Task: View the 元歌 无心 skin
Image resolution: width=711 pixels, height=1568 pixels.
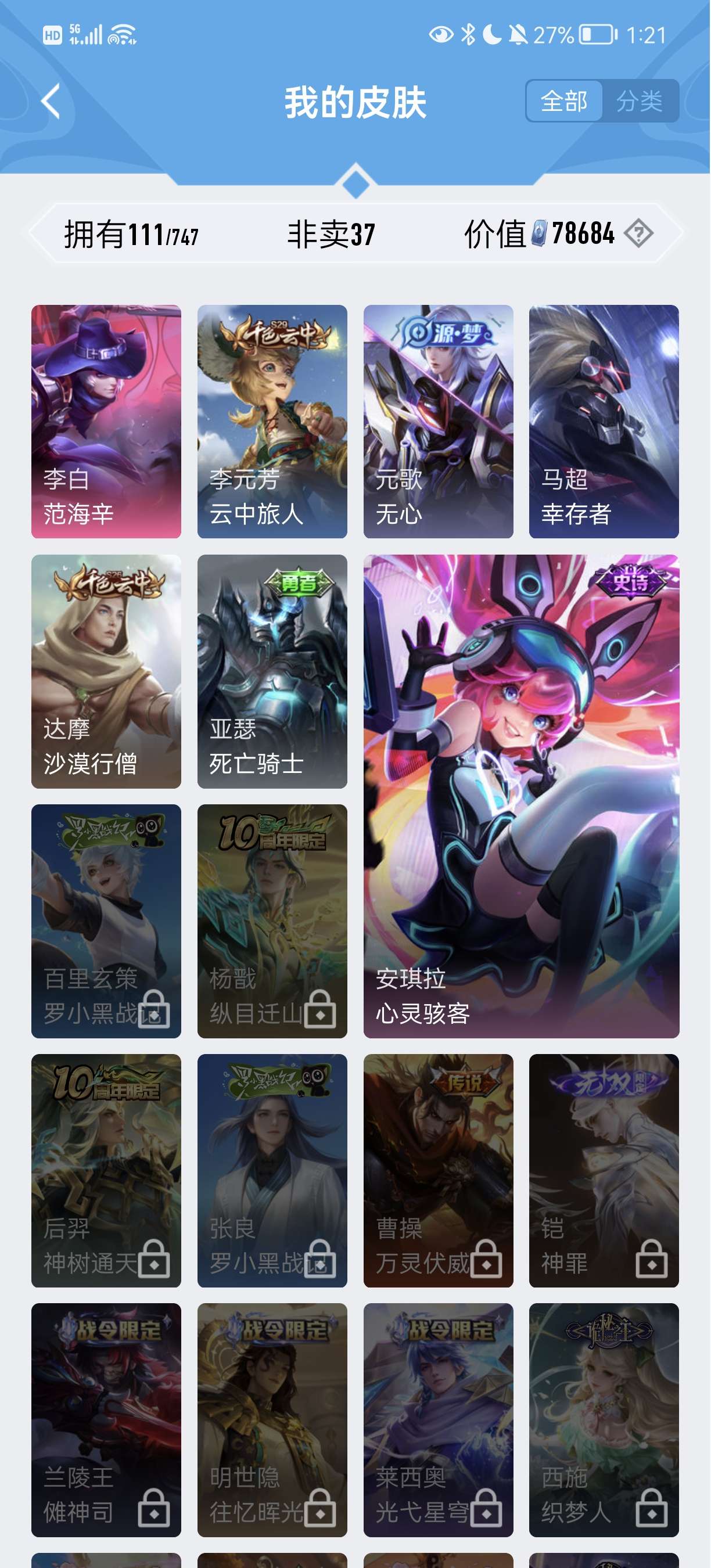Action: tap(439, 421)
